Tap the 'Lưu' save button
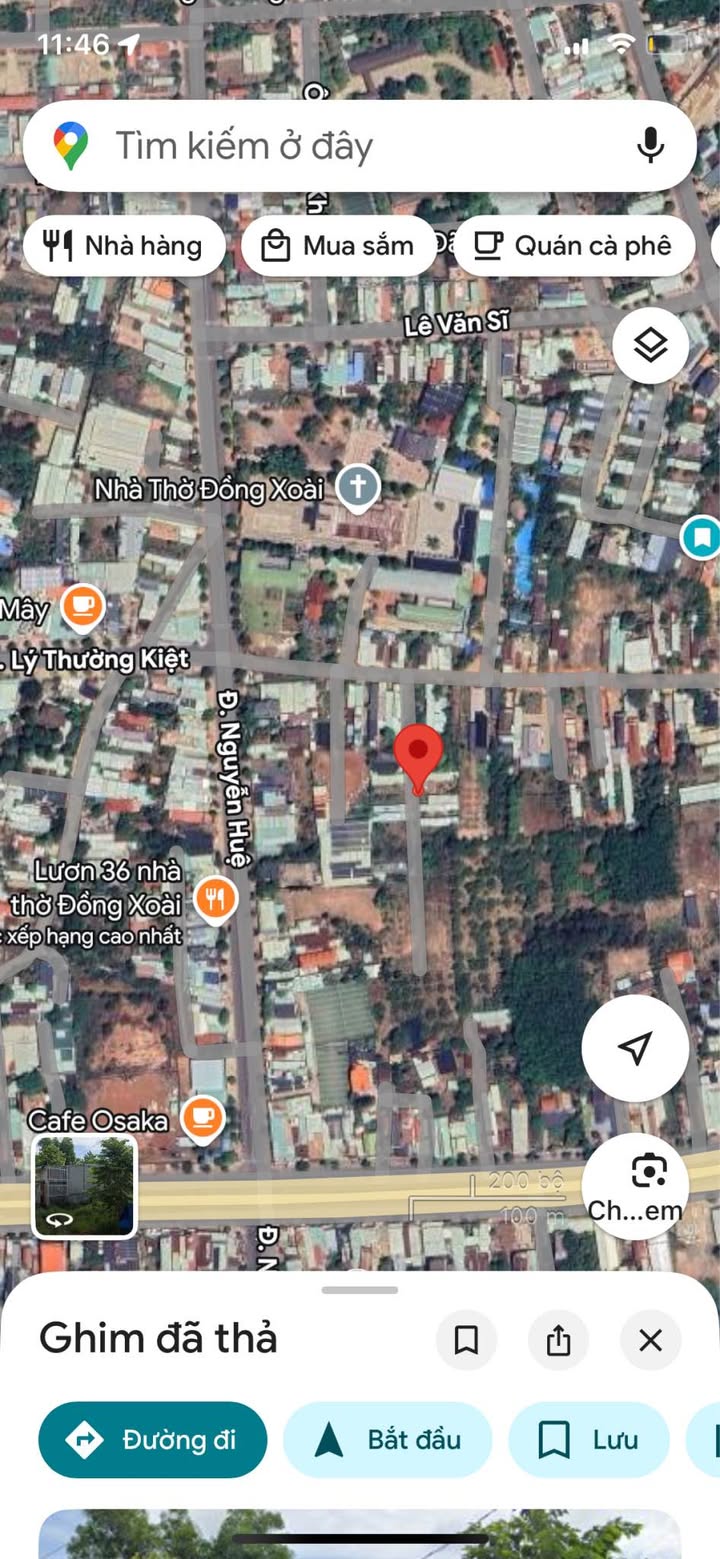720x1559 pixels. point(589,1440)
